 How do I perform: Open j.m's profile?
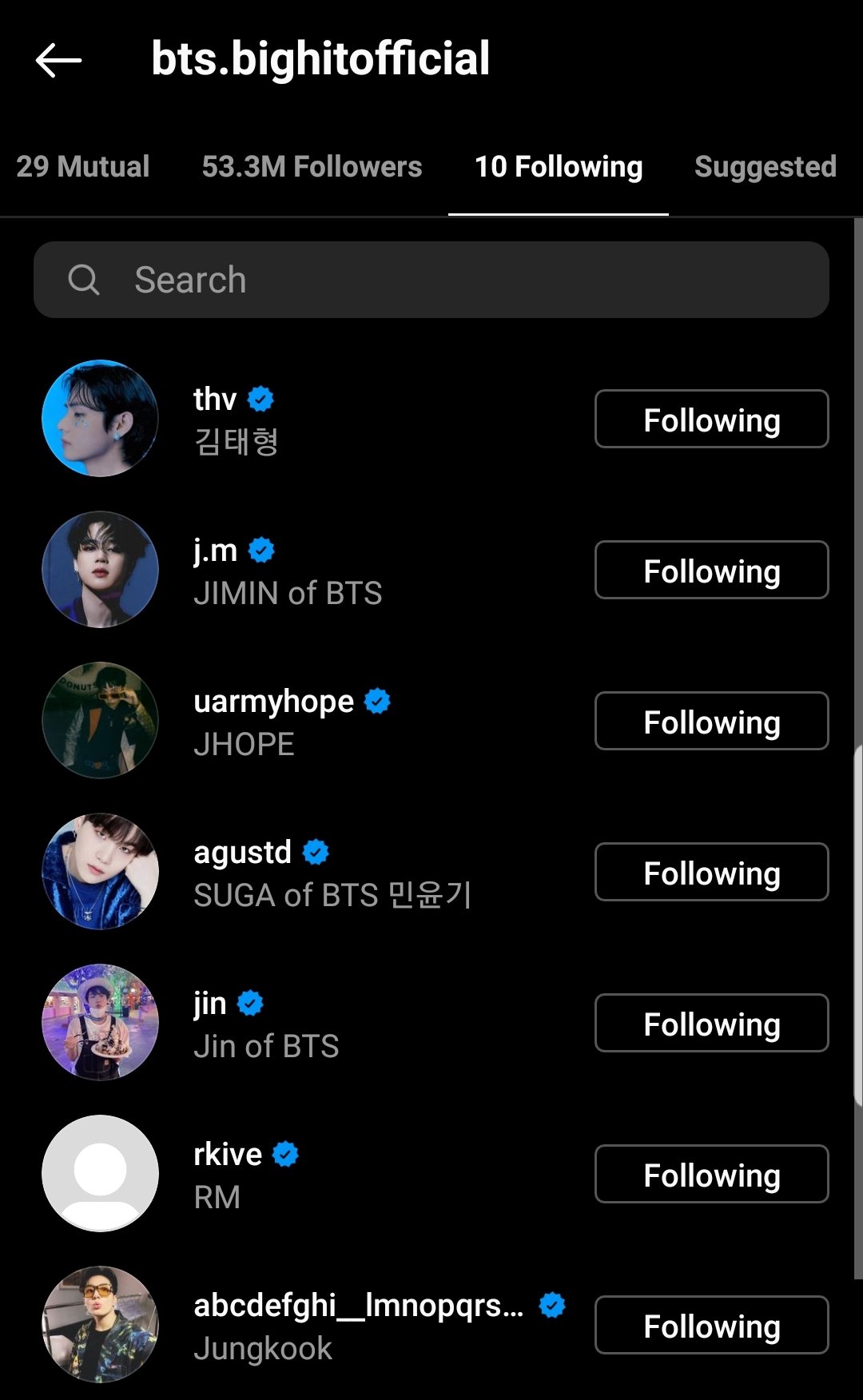216,551
